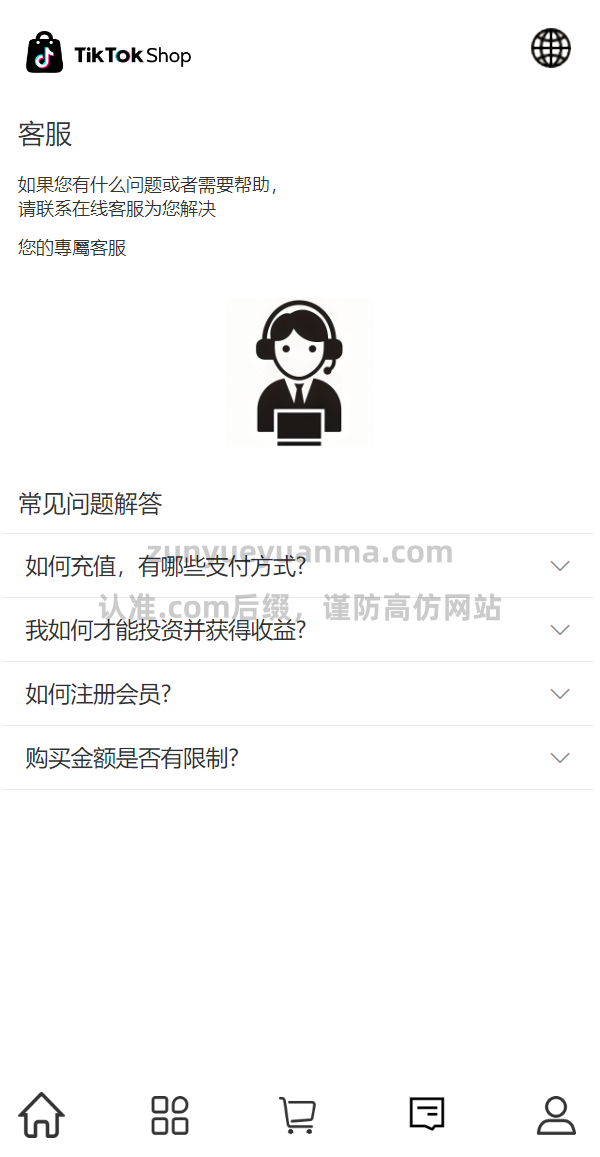The width and height of the screenshot is (600, 1157).
Task: Open the categories grid tab
Action: pyautogui.click(x=170, y=1115)
